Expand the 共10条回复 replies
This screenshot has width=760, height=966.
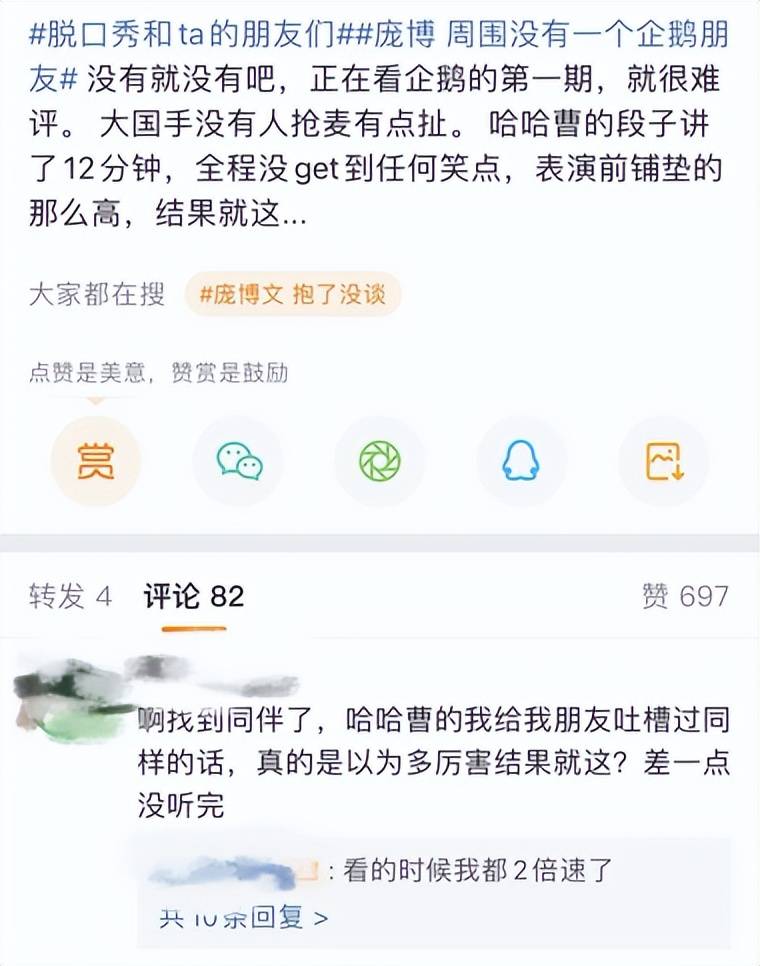coord(243,916)
